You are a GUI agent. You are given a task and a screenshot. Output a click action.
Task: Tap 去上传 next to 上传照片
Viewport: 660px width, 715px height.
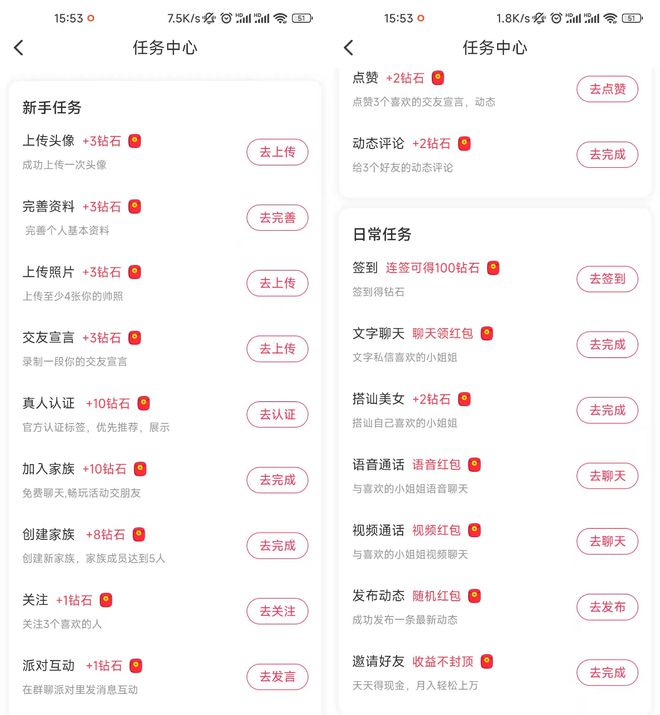pyautogui.click(x=277, y=283)
